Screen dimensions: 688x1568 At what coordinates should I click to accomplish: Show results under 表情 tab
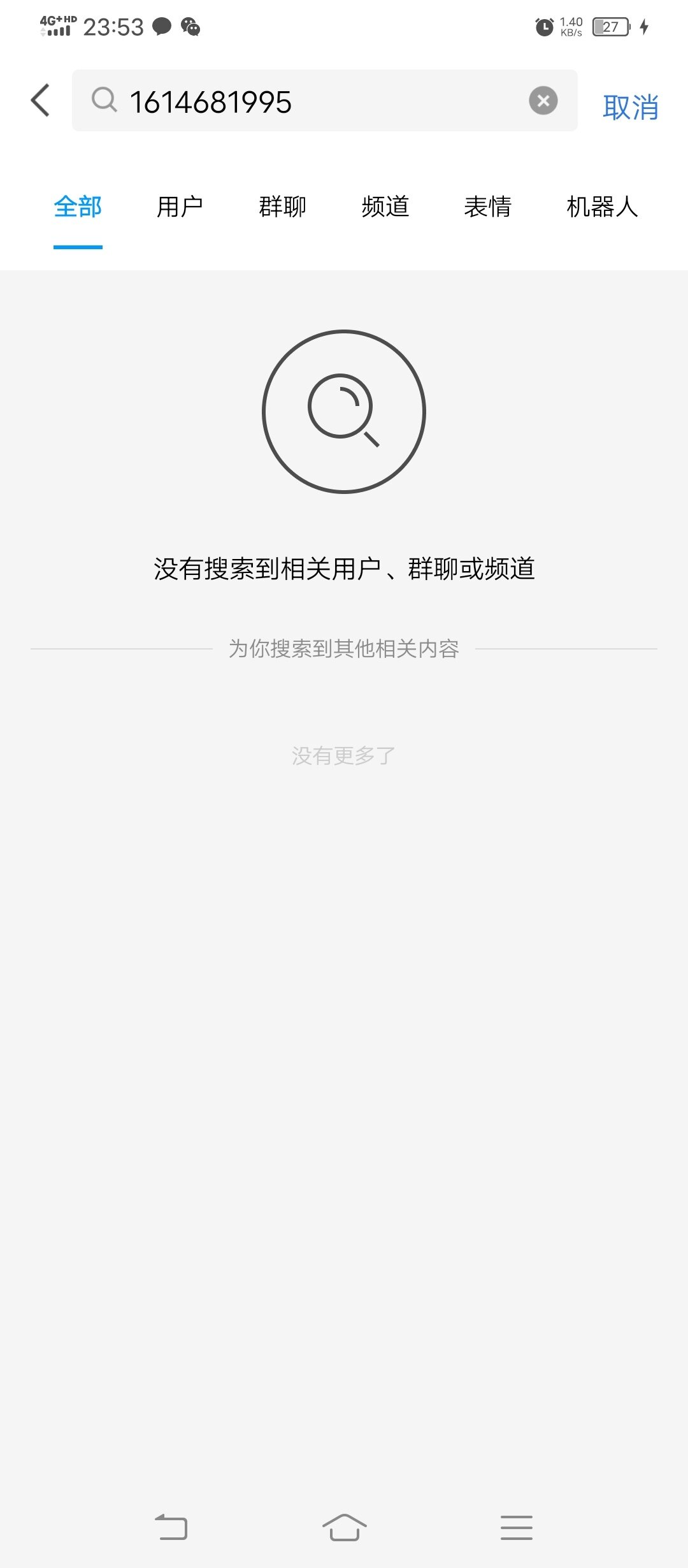[x=487, y=207]
